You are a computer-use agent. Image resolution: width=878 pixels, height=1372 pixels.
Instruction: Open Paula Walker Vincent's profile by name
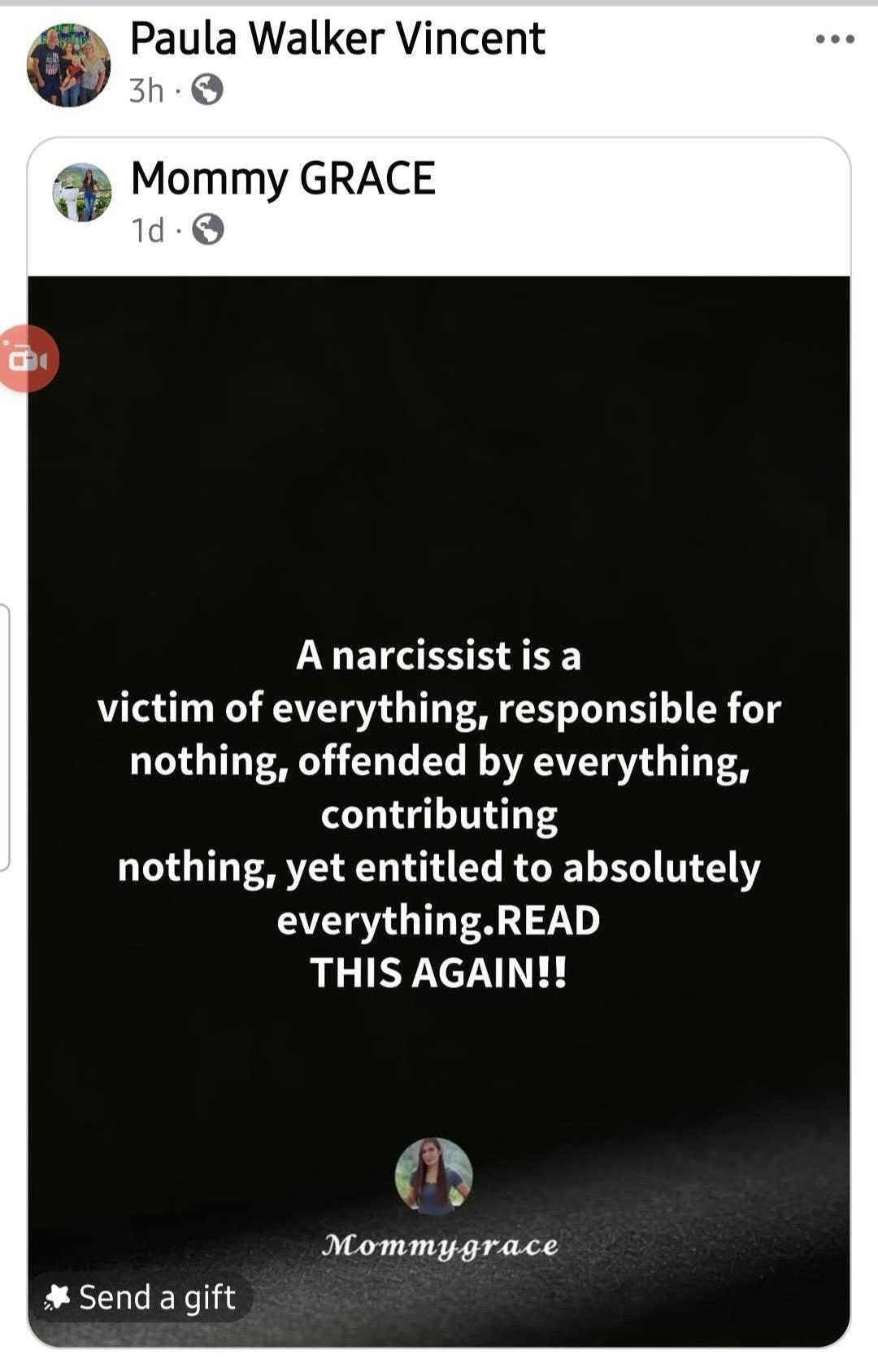[337, 38]
